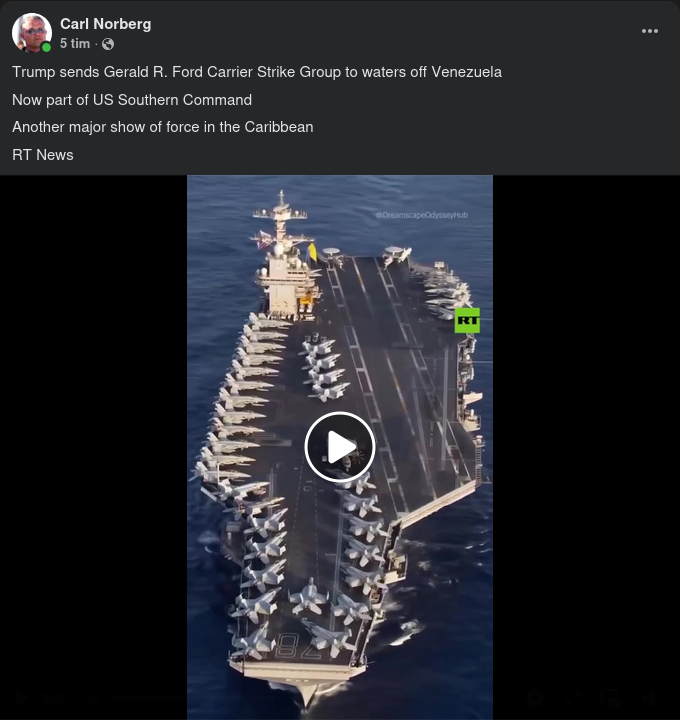Tap Carl Norberg's profile picture
Image resolution: width=680 pixels, height=720 pixels.
pyautogui.click(x=31, y=33)
